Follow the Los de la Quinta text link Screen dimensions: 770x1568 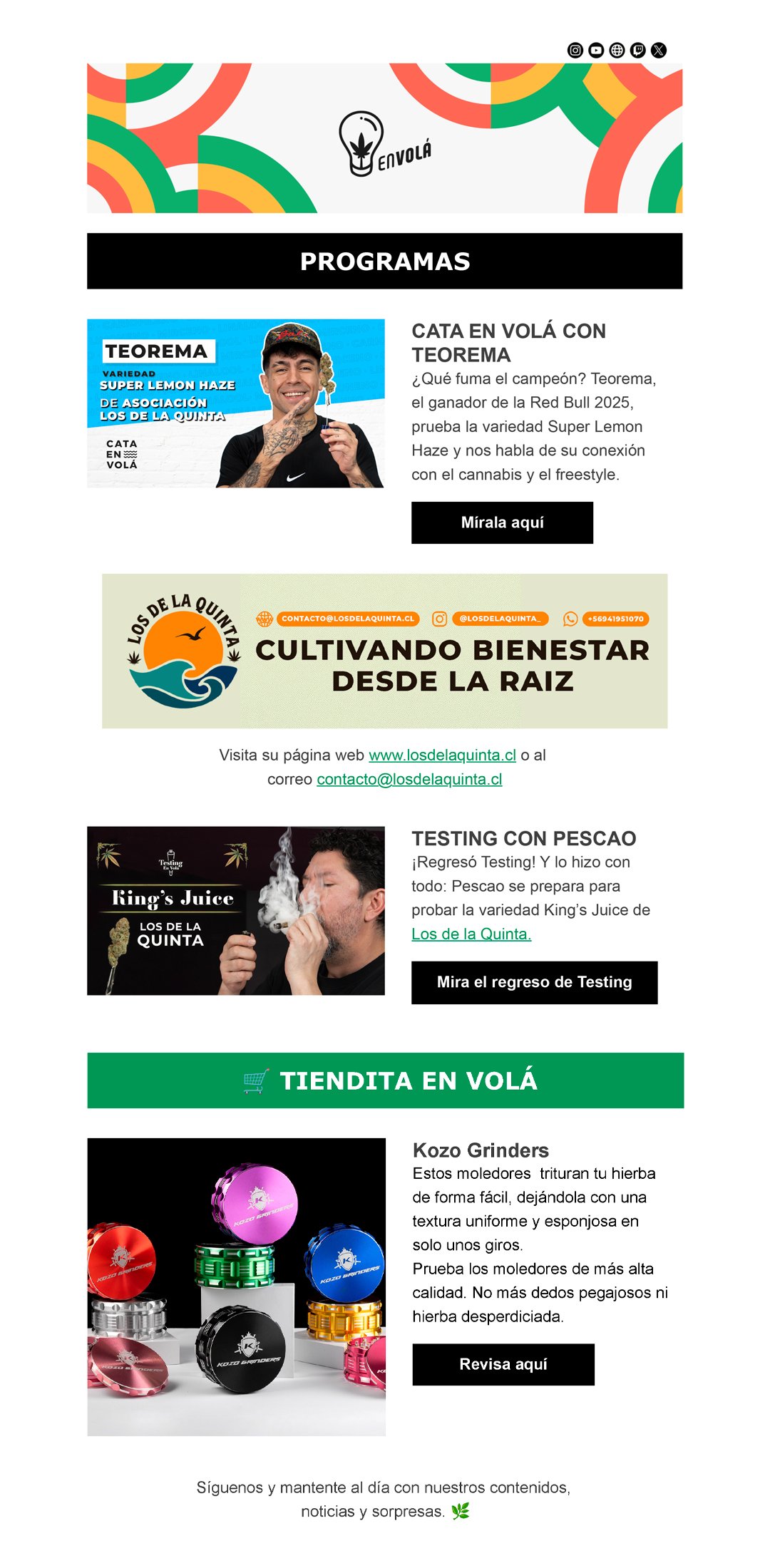click(471, 934)
